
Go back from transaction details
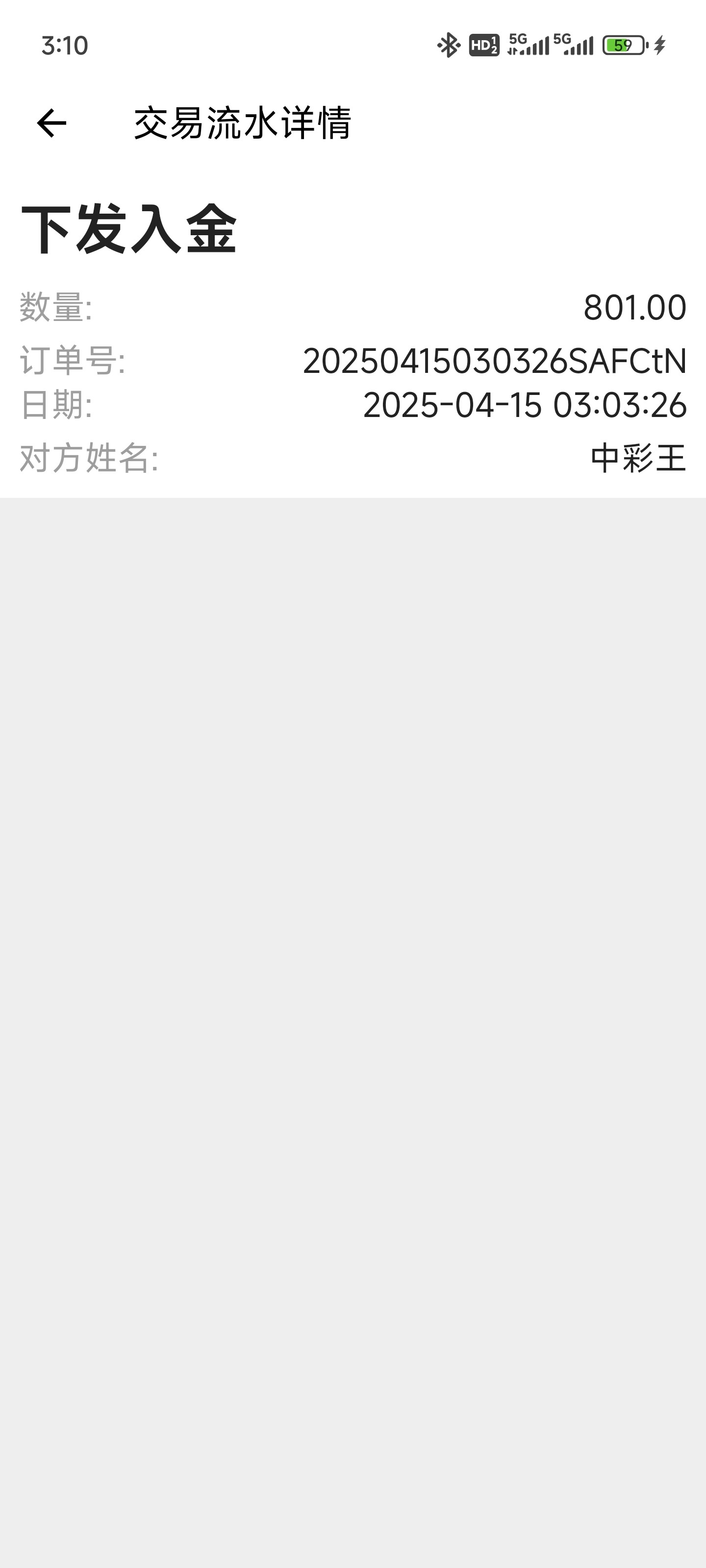click(x=51, y=123)
